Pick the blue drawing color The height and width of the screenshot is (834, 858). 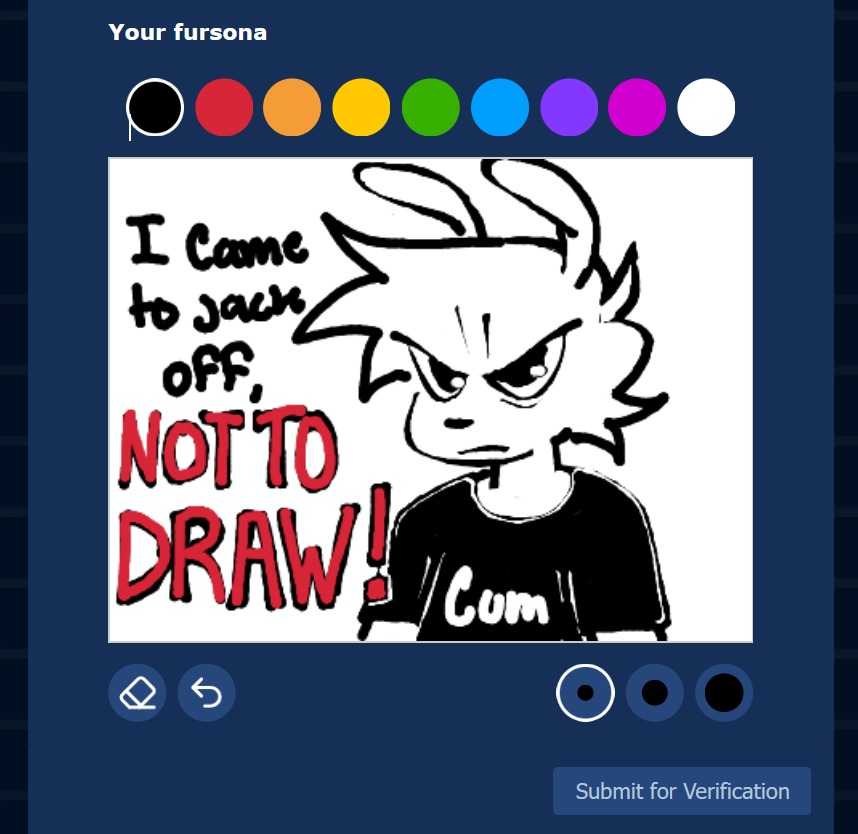click(x=500, y=107)
